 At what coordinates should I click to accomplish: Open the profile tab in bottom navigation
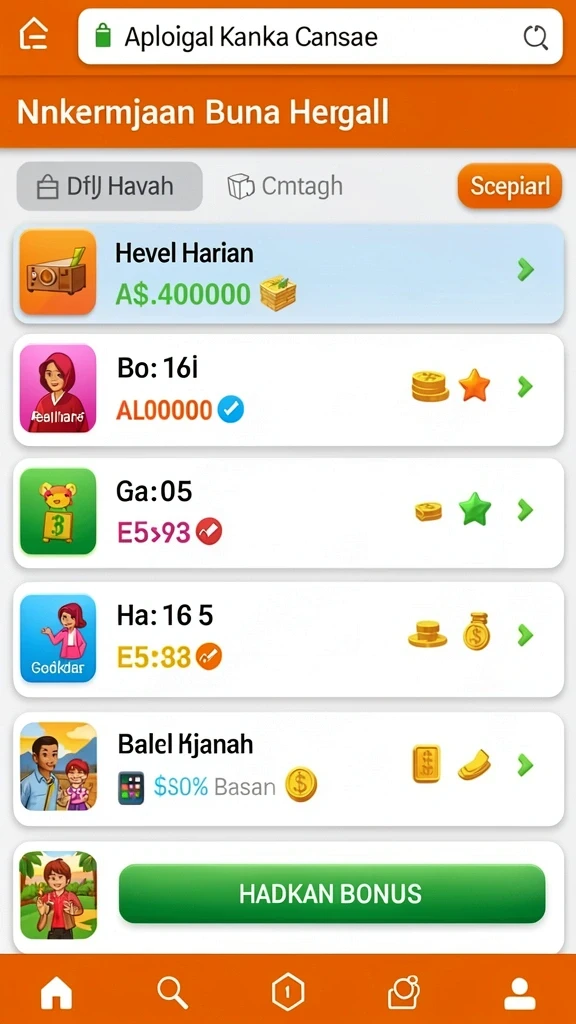tap(520, 993)
